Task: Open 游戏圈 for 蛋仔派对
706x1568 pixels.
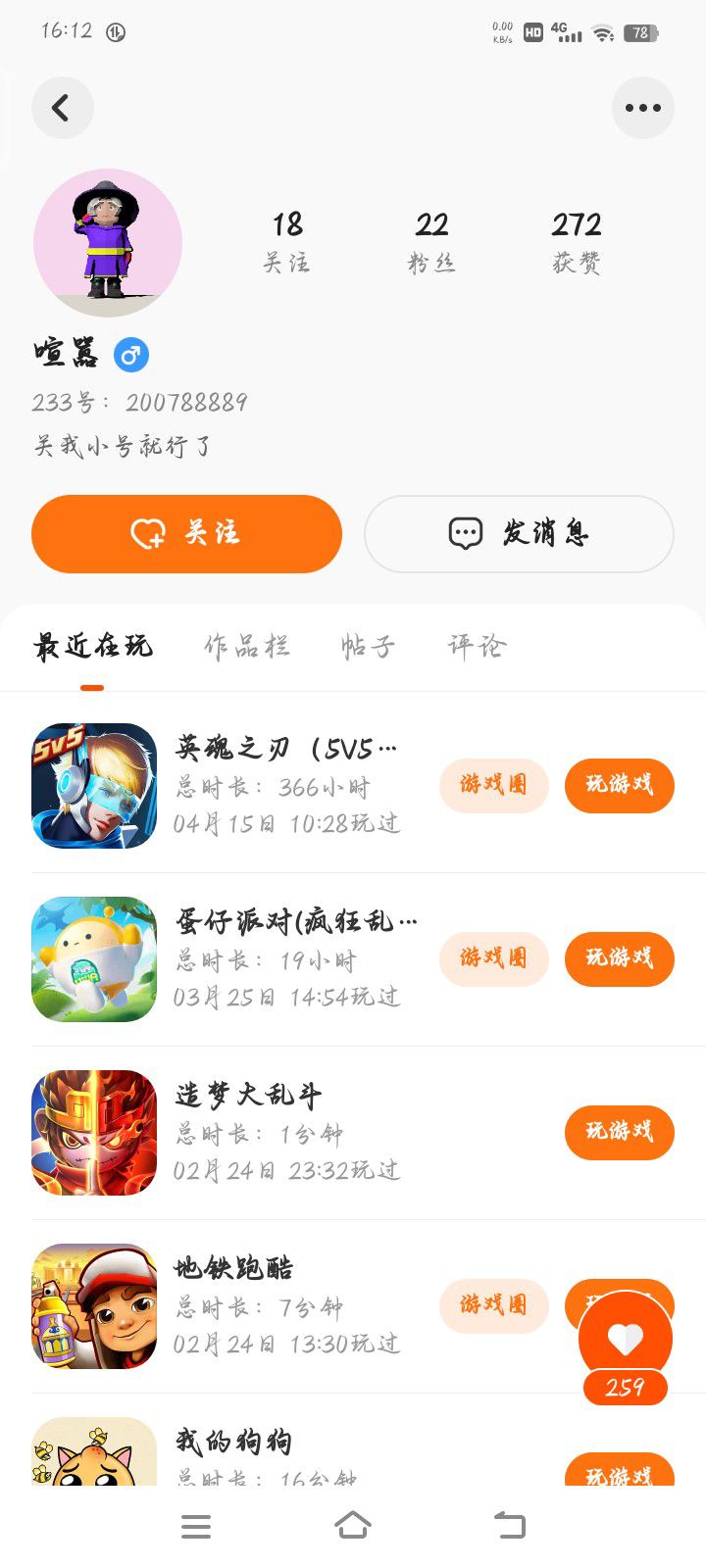Action: pos(493,958)
